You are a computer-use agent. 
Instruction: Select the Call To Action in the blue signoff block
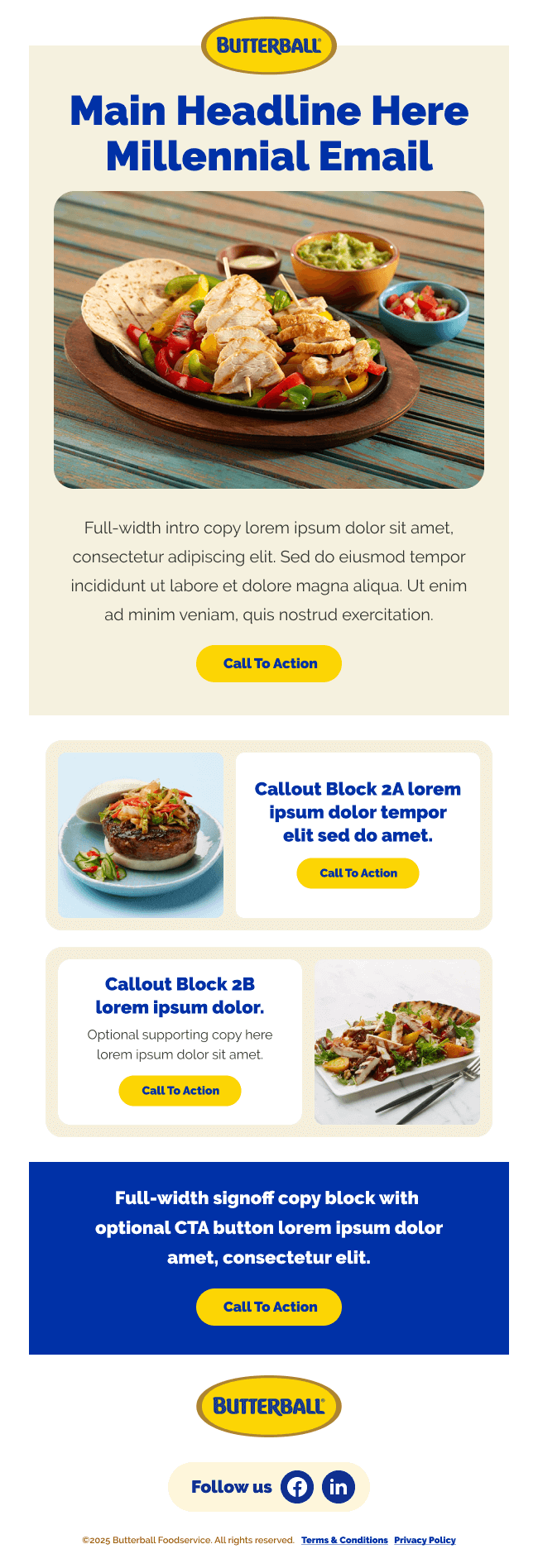coord(269,1307)
